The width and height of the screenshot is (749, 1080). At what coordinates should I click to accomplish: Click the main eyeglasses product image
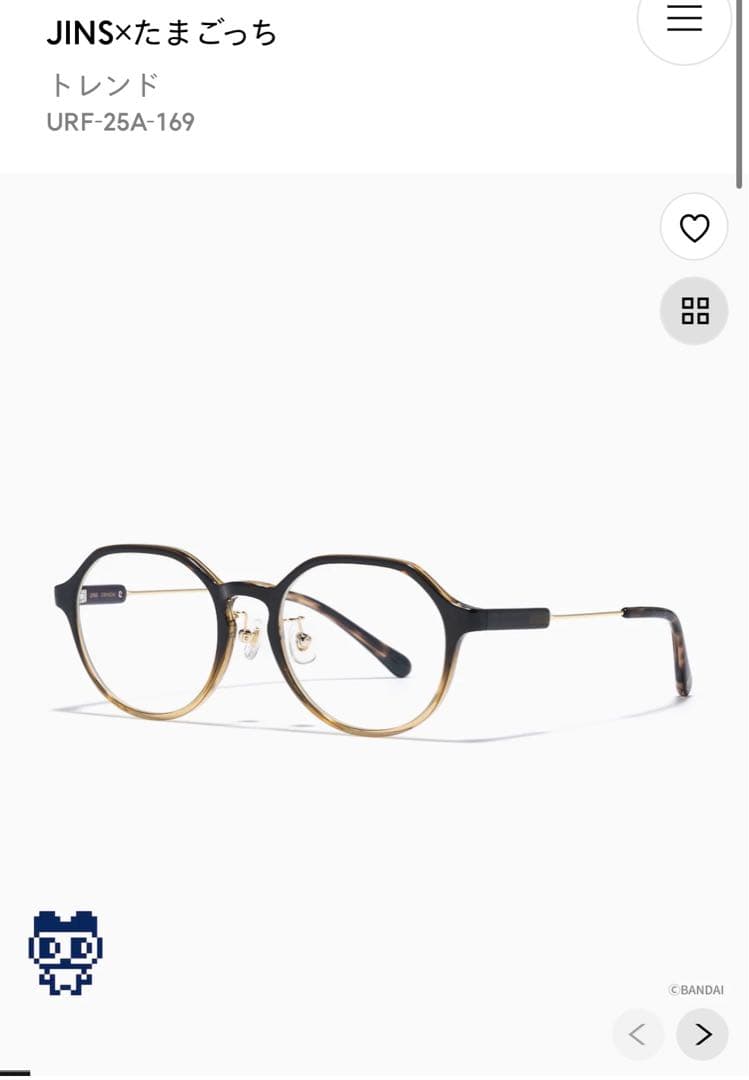tap(370, 630)
